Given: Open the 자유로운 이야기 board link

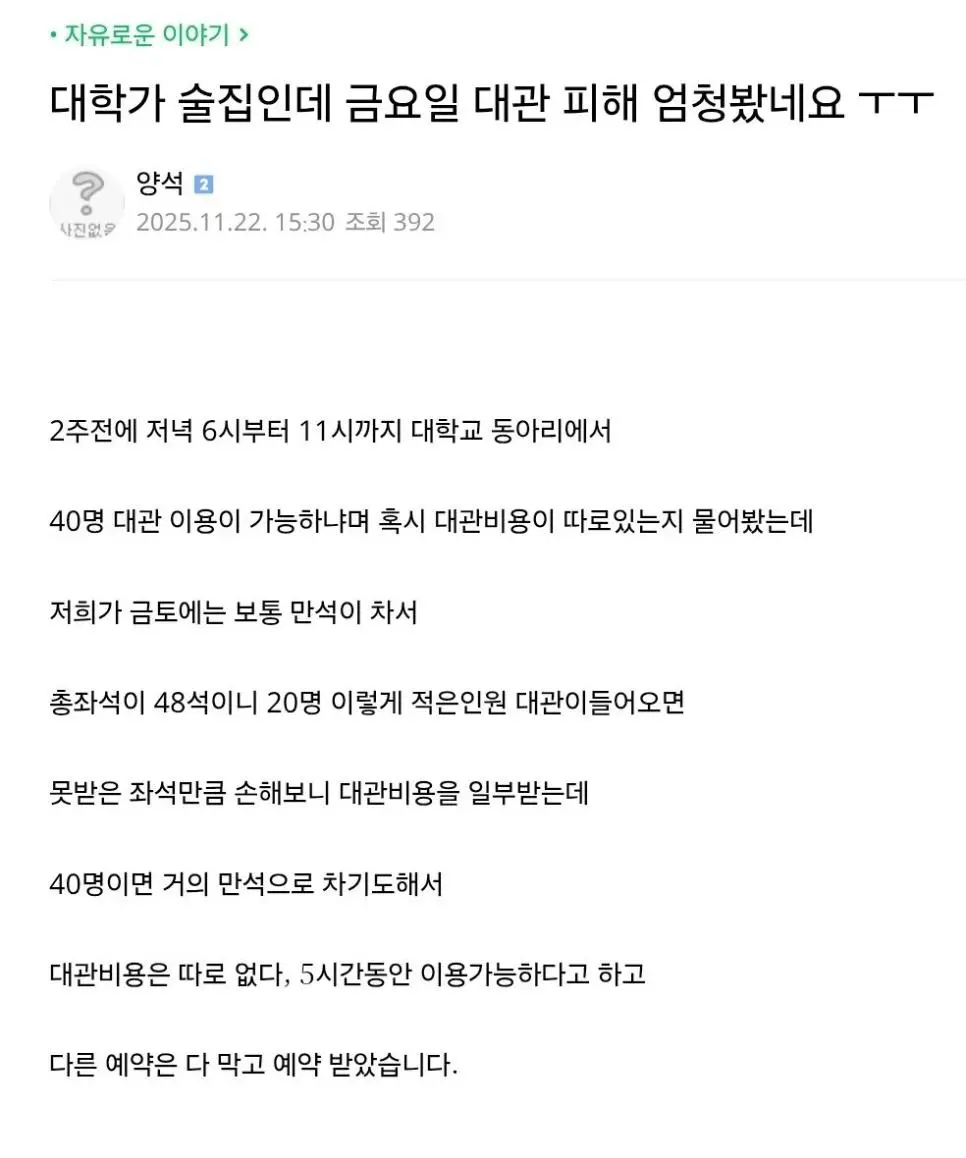Looking at the screenshot, I should point(148,36).
